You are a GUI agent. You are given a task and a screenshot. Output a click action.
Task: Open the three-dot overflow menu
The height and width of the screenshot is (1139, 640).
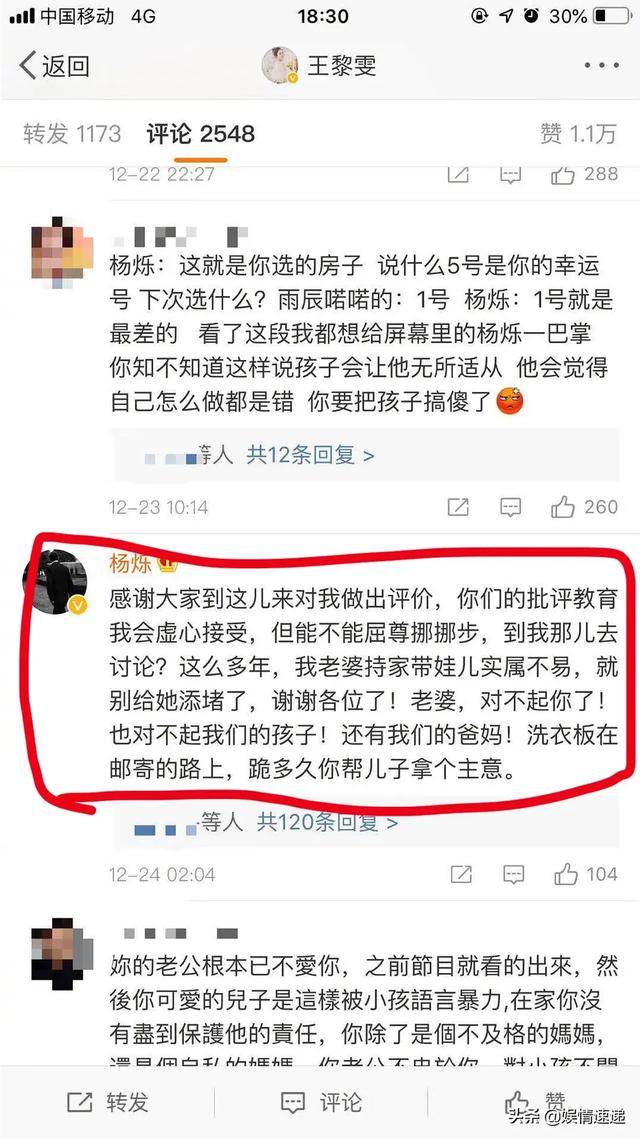(x=602, y=66)
